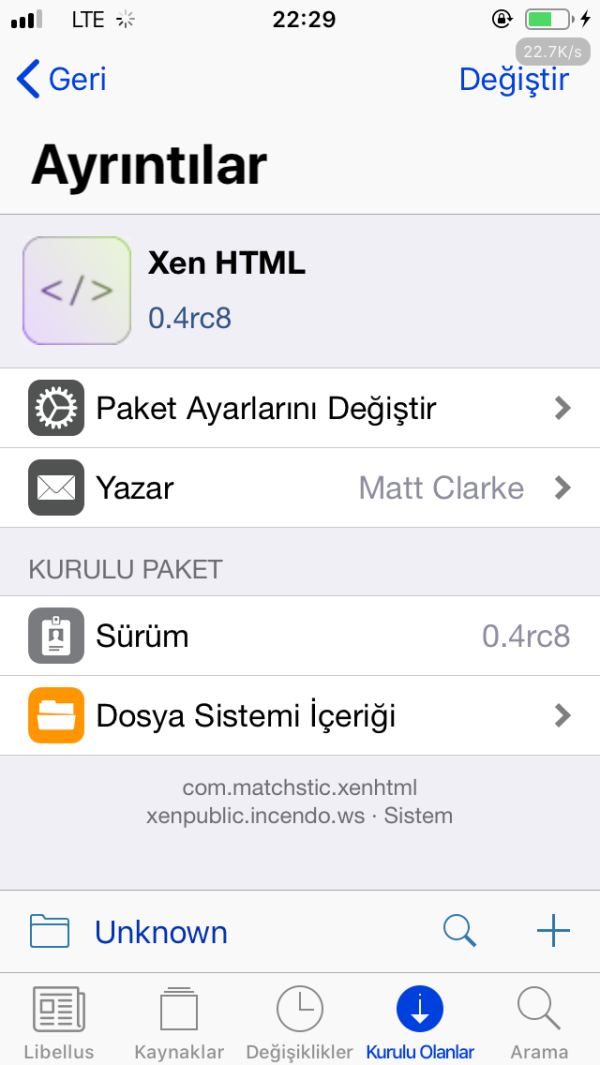Open the Yazar row for Matt Clarke
This screenshot has height=1065, width=600.
point(300,488)
